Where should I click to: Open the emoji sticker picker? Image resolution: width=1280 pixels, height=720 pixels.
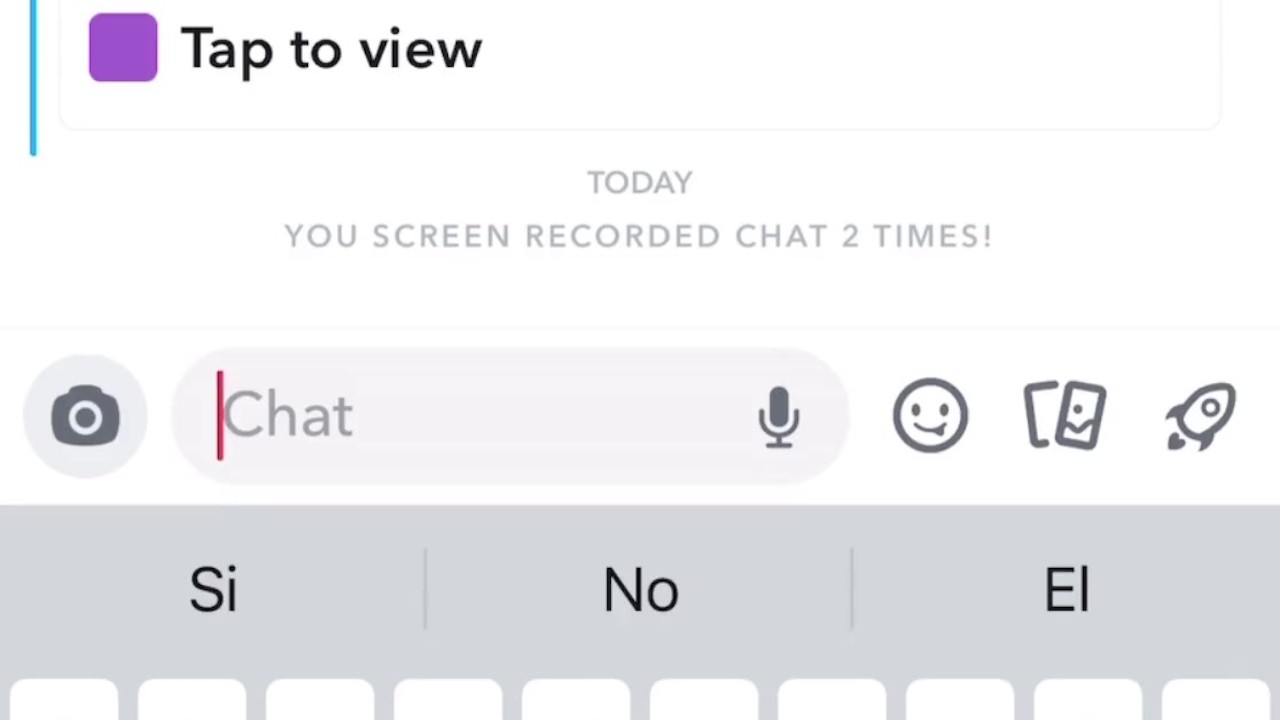click(930, 415)
